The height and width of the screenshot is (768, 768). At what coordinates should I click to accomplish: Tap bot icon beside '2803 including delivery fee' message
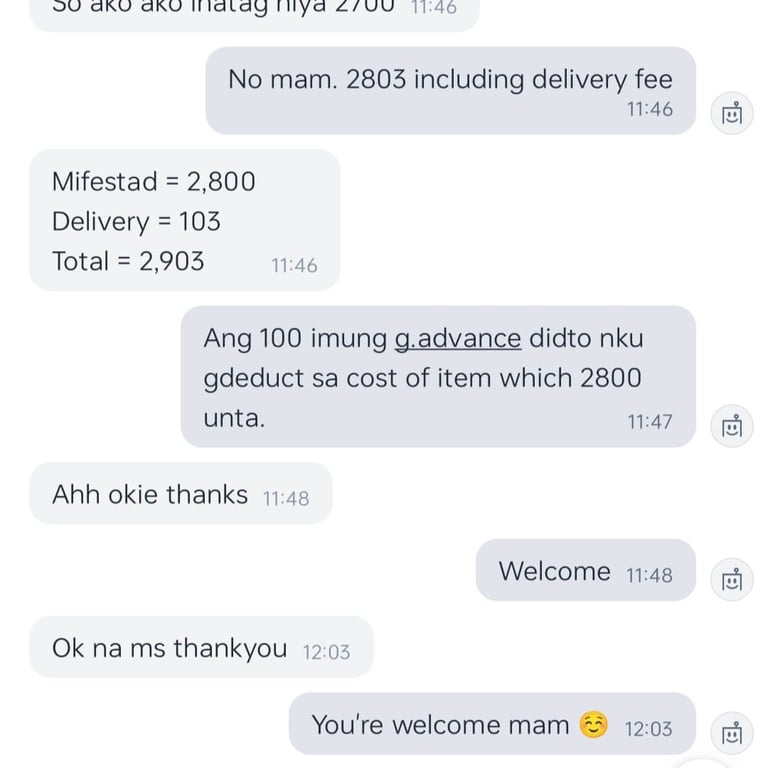[x=732, y=113]
